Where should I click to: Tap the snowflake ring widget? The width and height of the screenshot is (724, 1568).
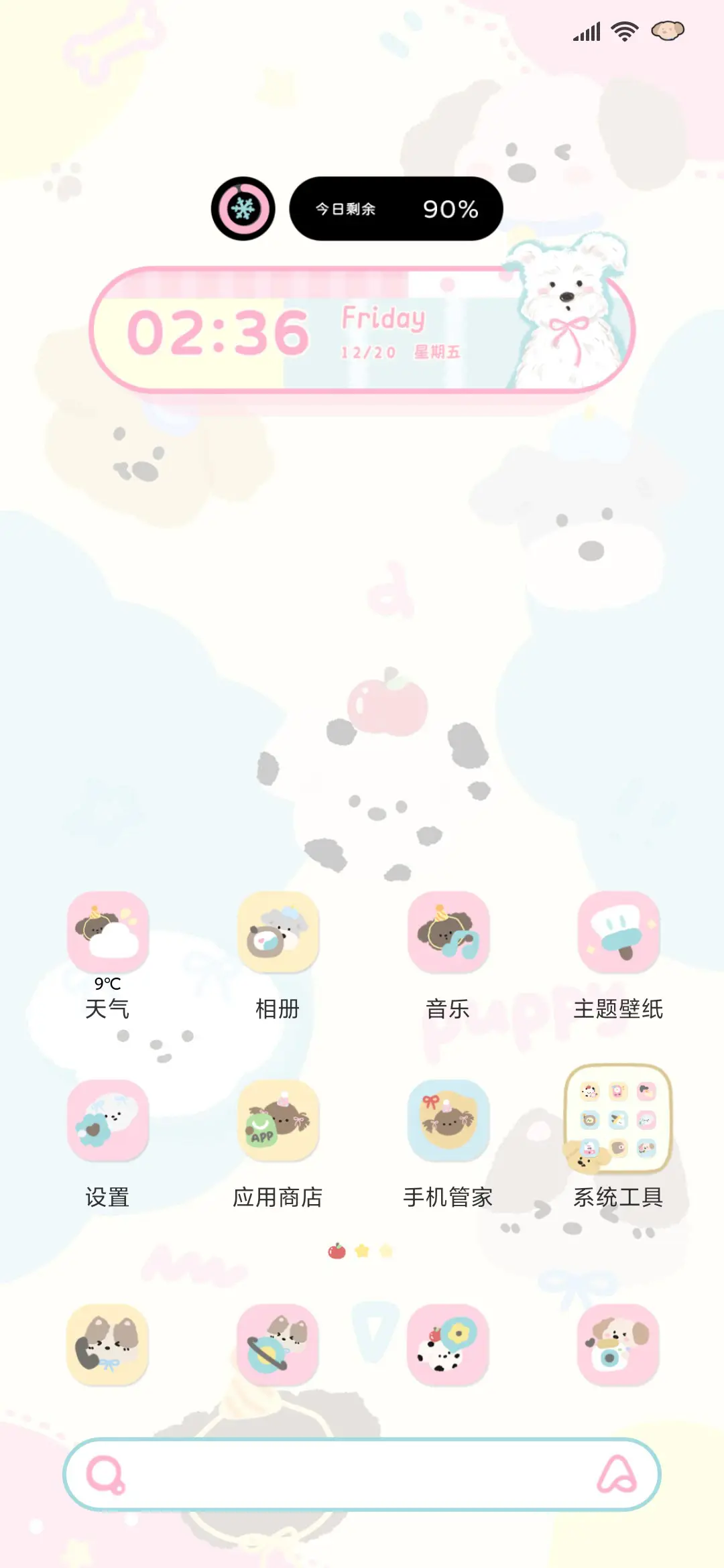(x=243, y=208)
